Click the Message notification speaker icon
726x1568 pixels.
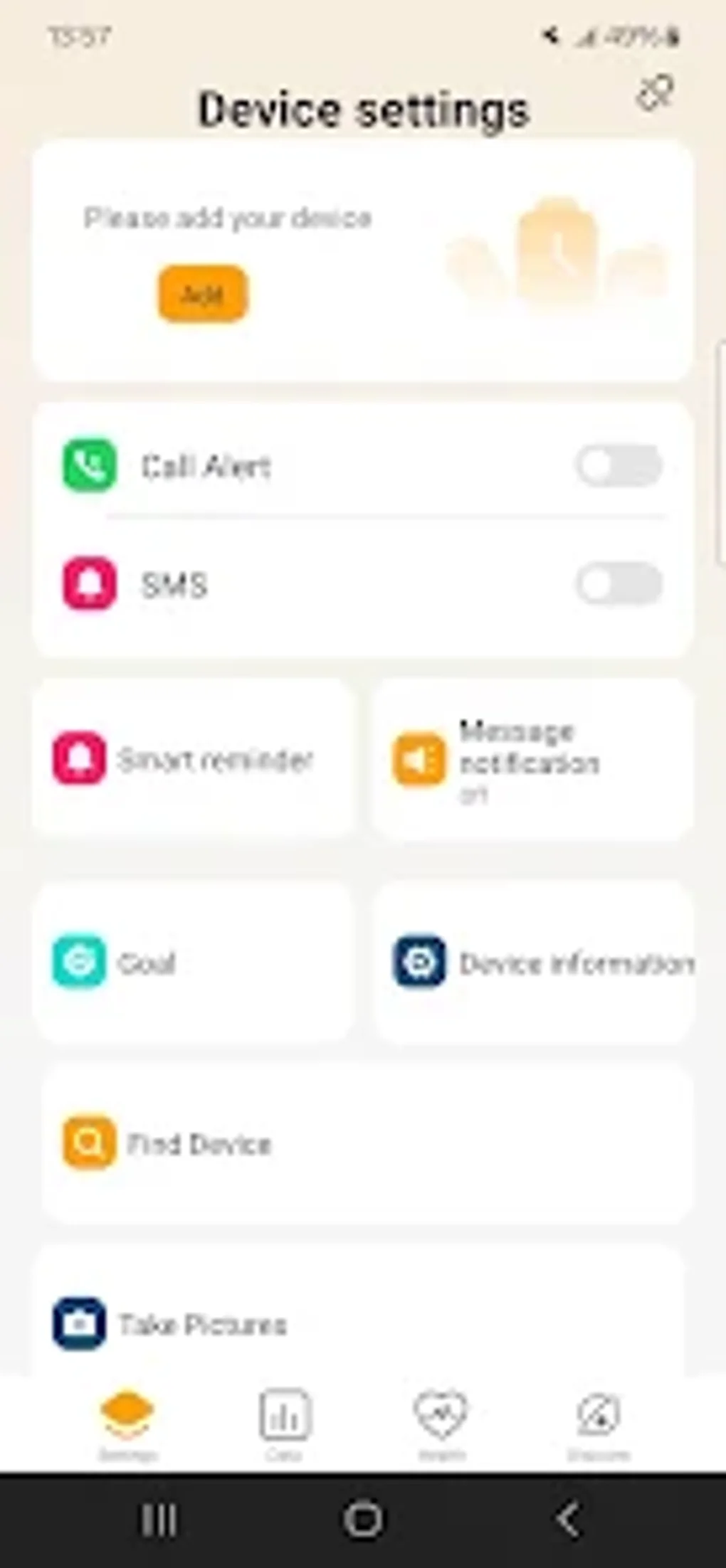click(419, 761)
